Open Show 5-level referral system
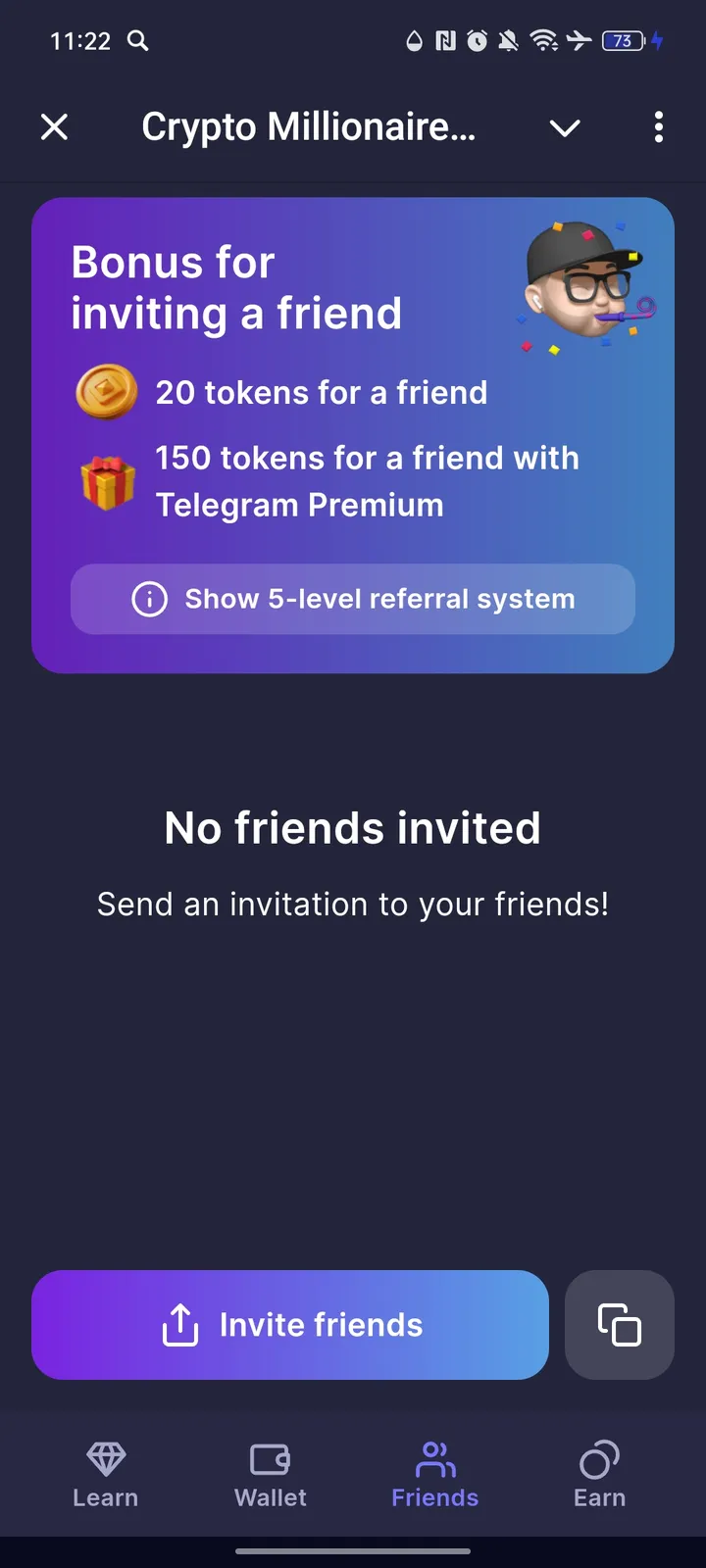Viewport: 706px width, 1568px height. click(x=352, y=599)
